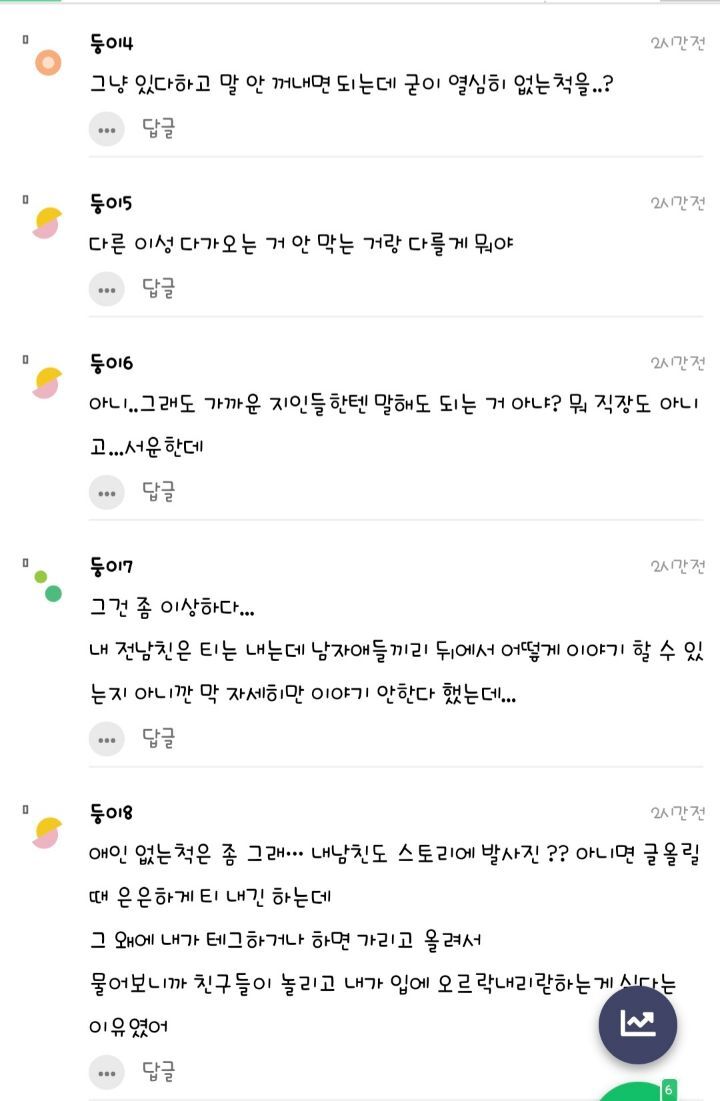Tap the small marker icon beside 동이7's avatar
The image size is (720, 1101).
click(x=25, y=564)
